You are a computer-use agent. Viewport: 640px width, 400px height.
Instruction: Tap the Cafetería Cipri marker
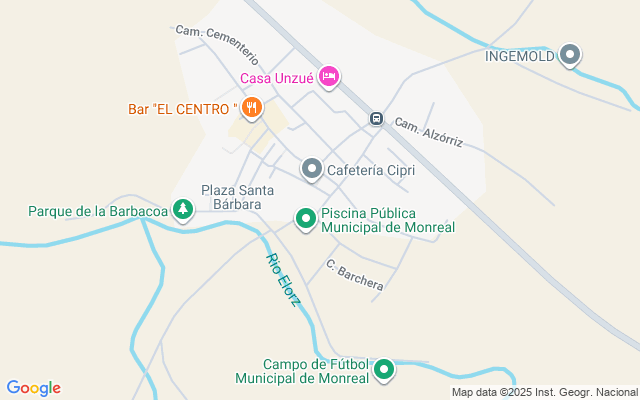pyautogui.click(x=312, y=170)
